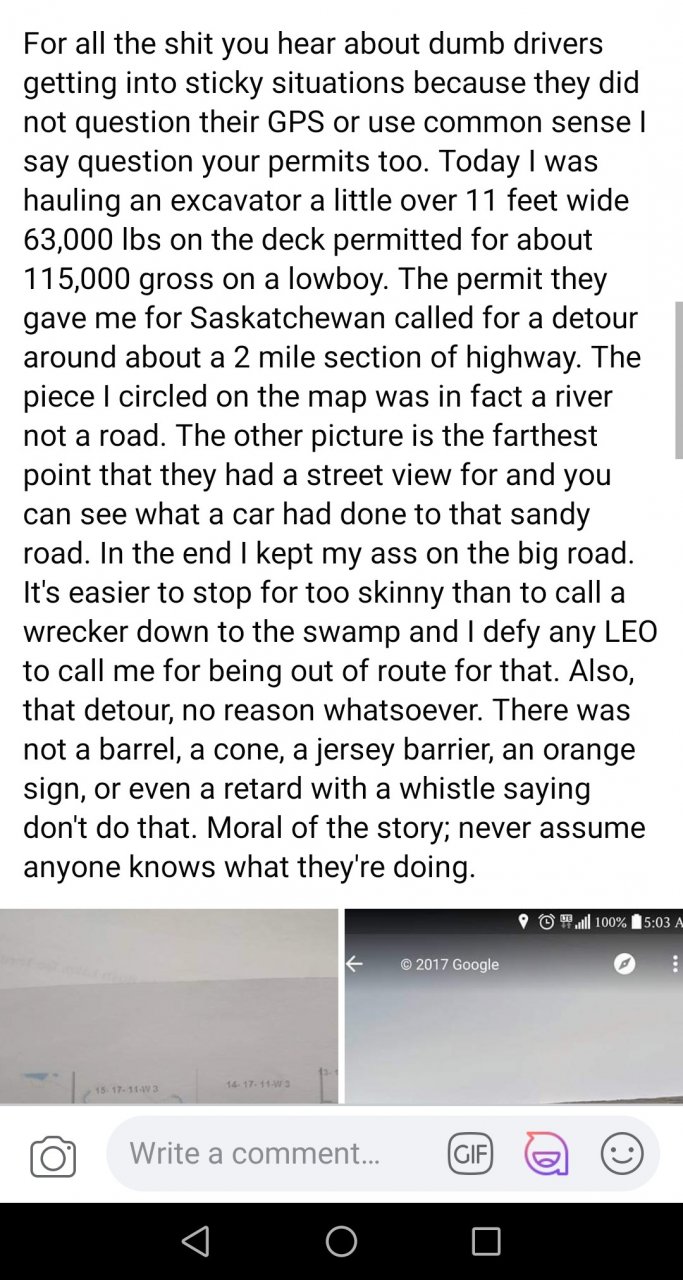This screenshot has width=683, height=1280.
Task: Go to the home screen
Action: pos(341,1241)
